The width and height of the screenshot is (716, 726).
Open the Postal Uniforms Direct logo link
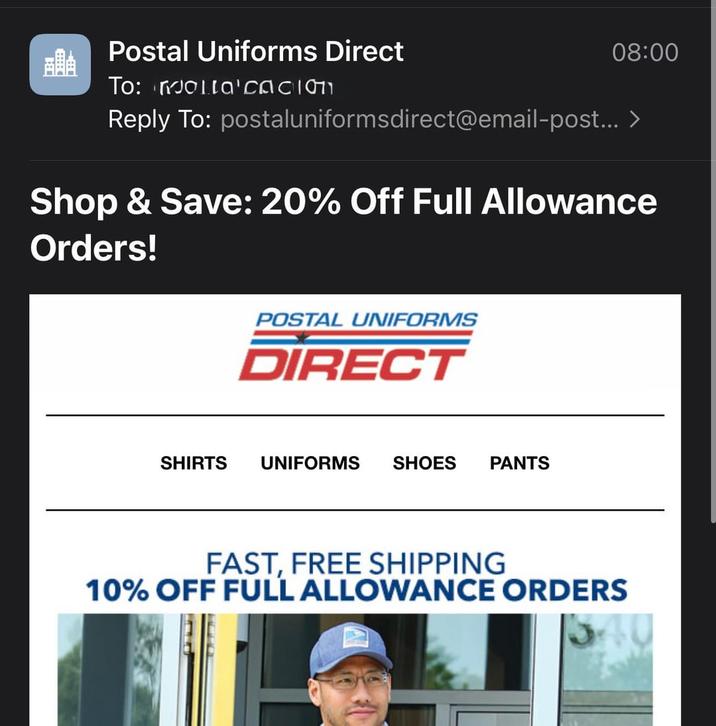[x=355, y=347]
